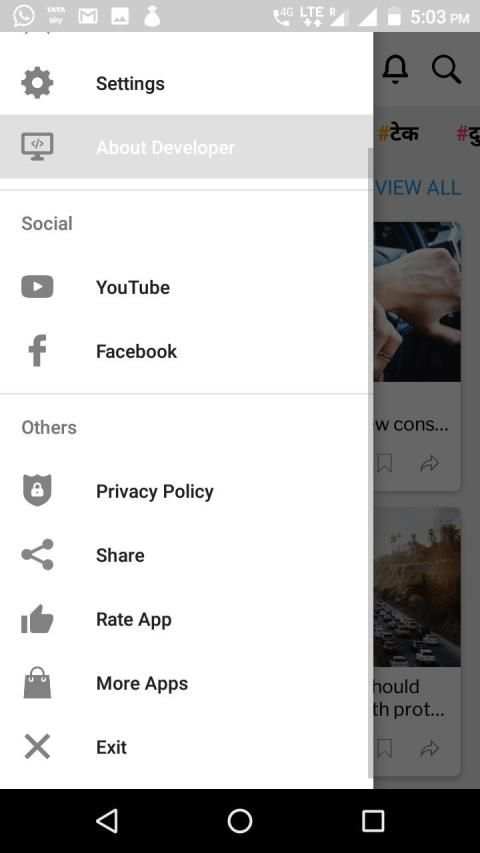This screenshot has width=480, height=853.
Task: Open the notifications bell
Action: click(395, 69)
